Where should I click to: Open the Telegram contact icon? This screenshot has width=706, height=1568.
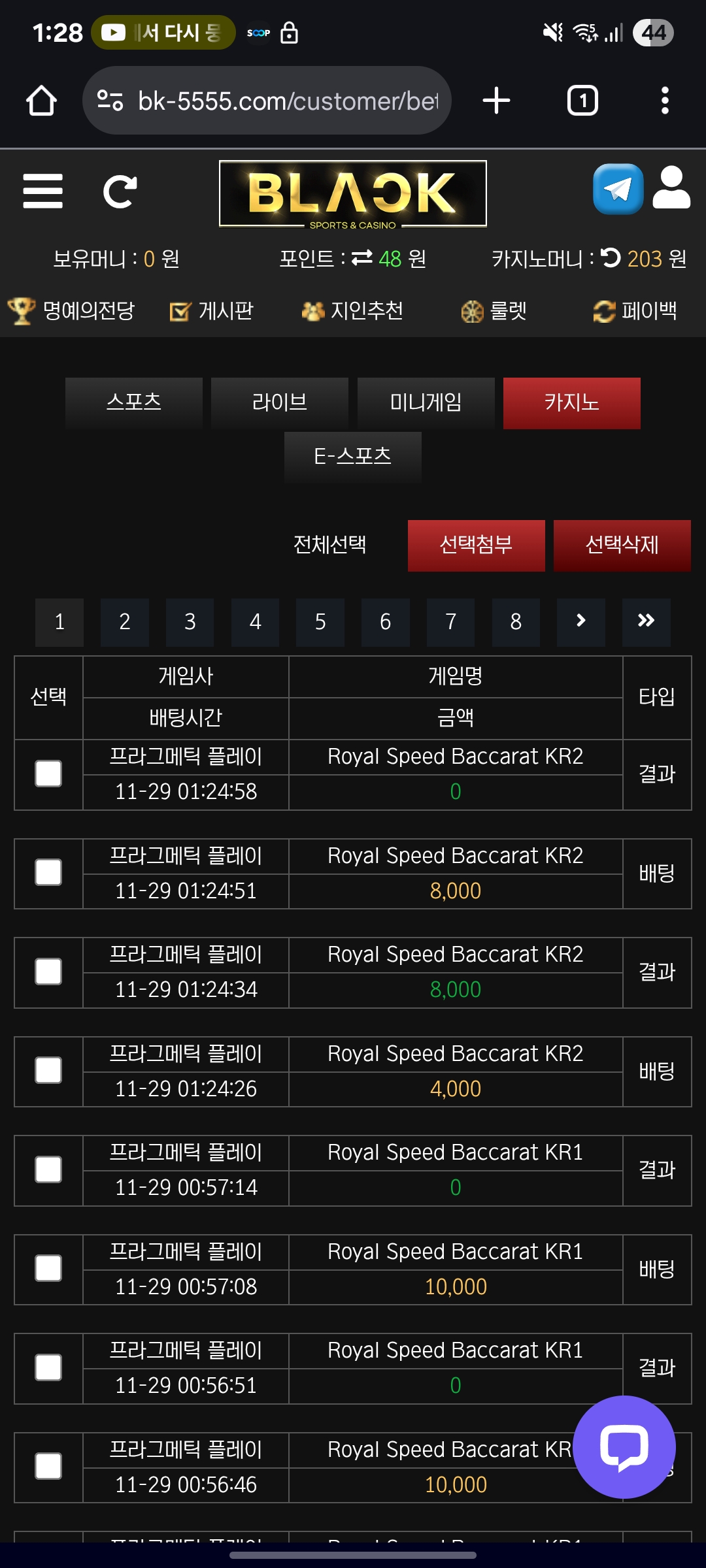click(x=618, y=189)
